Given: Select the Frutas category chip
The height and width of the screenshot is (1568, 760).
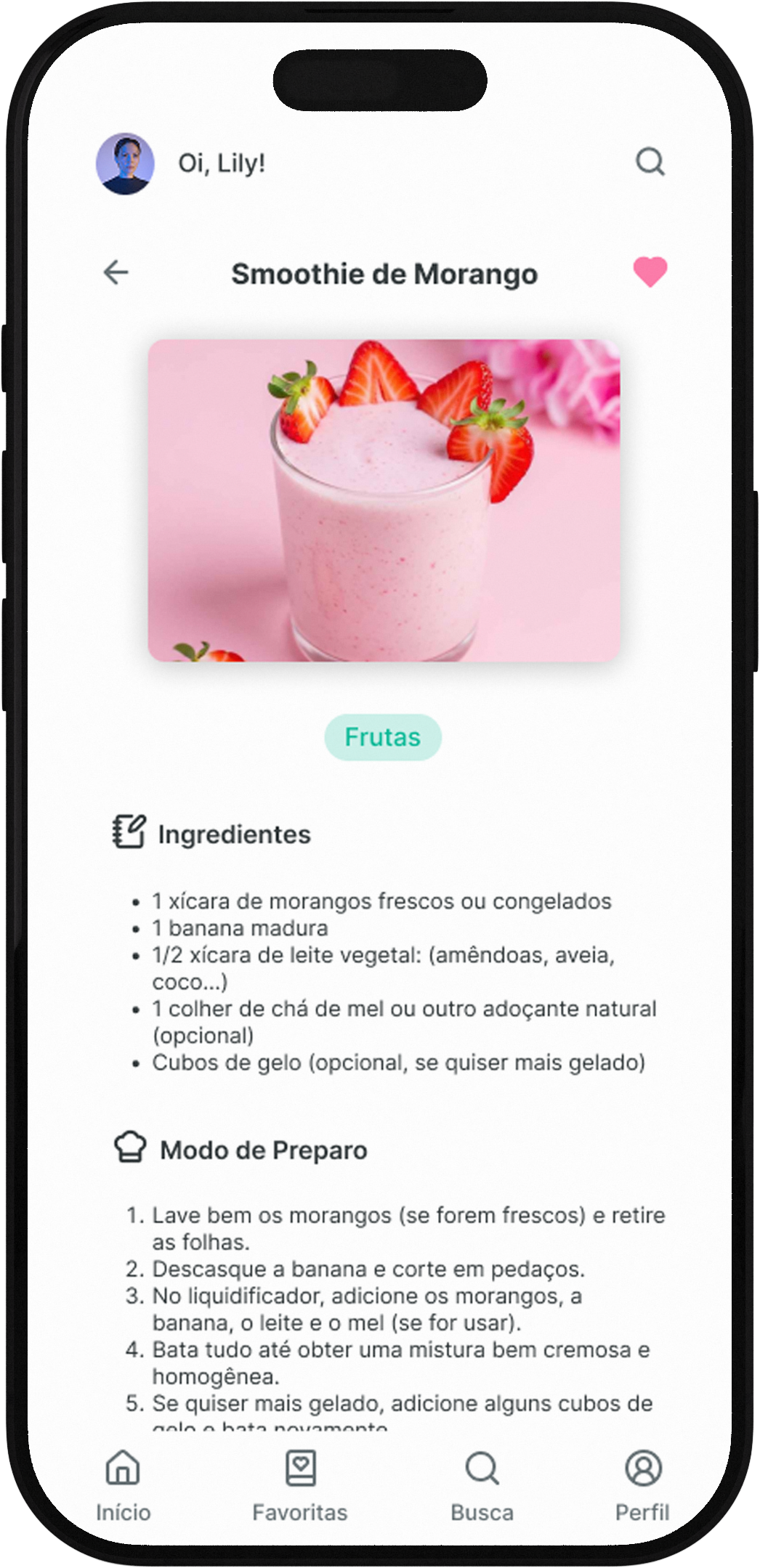Looking at the screenshot, I should pos(383,737).
